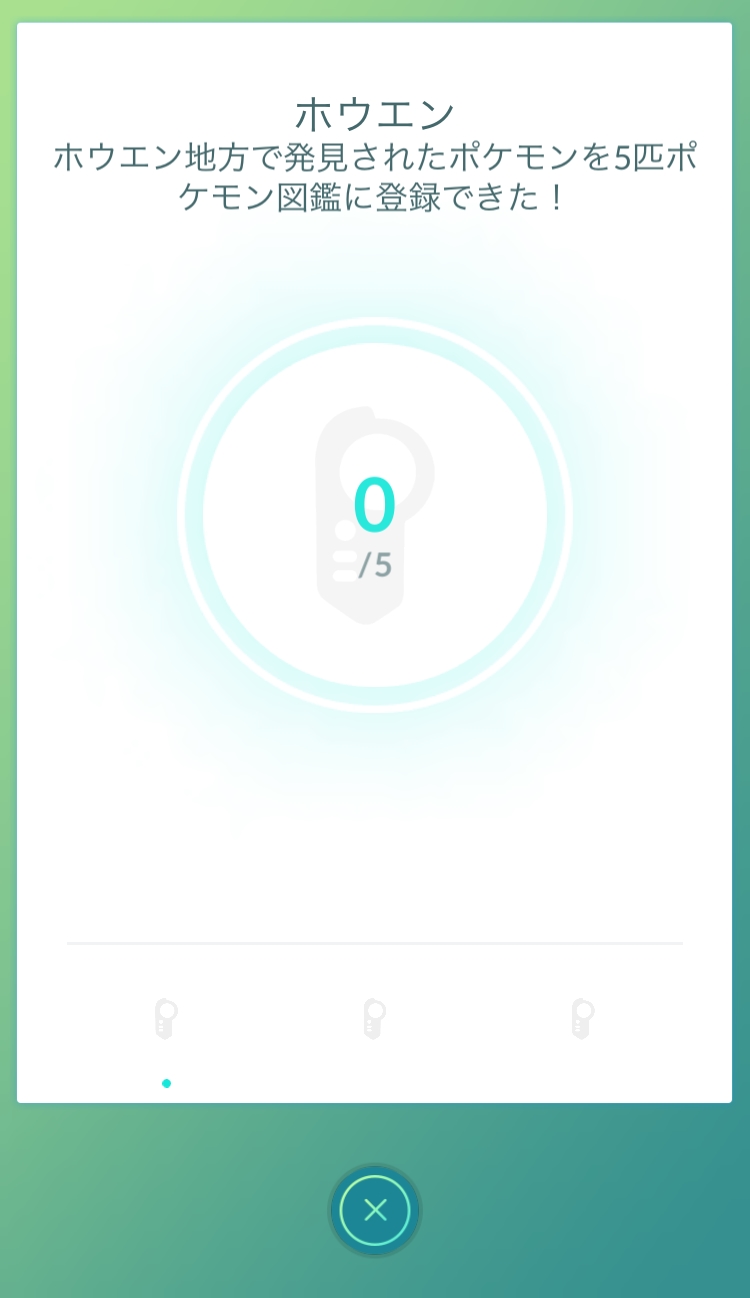This screenshot has width=750, height=1298.
Task: Select the third medal tier icon
Action: coord(582,1018)
